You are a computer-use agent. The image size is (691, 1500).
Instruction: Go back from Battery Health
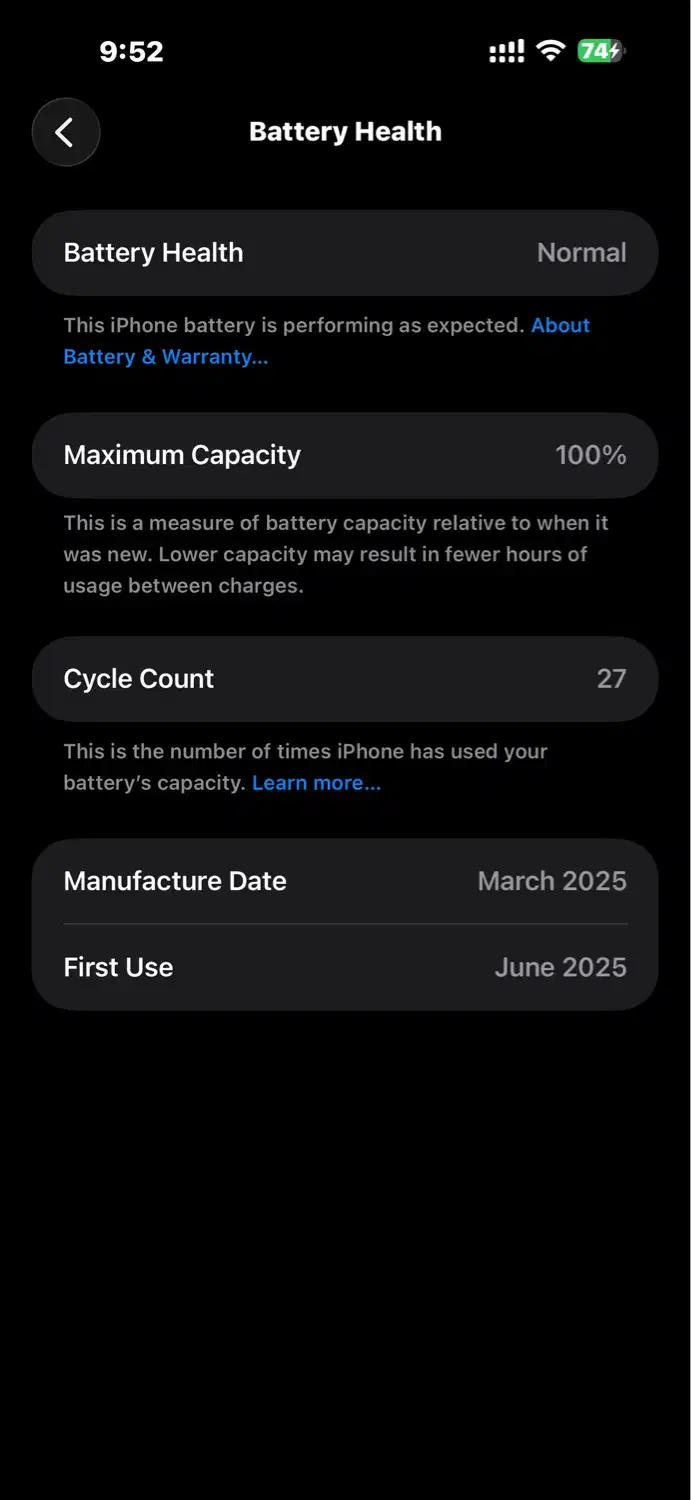[66, 132]
